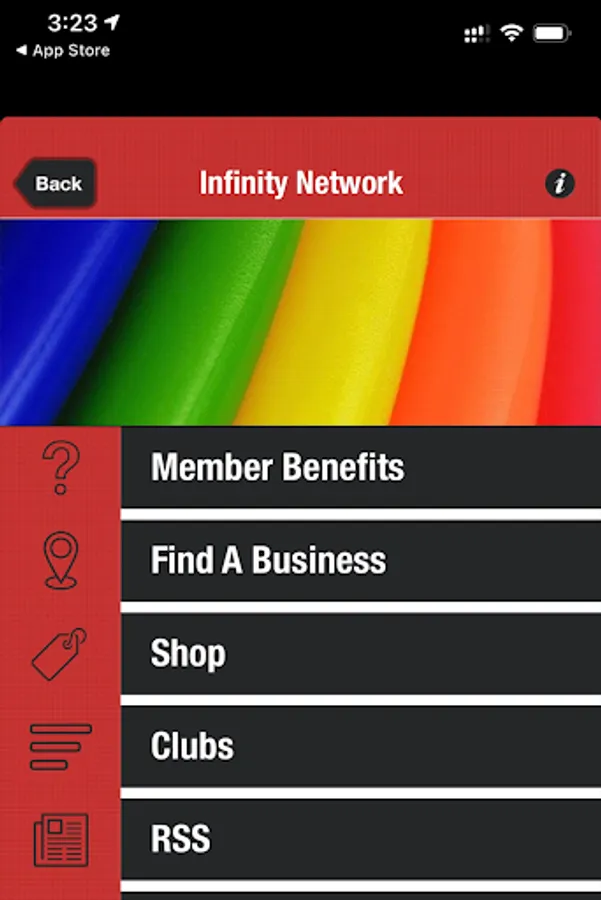Return to App Store
The height and width of the screenshot is (900, 601).
click(x=63, y=51)
